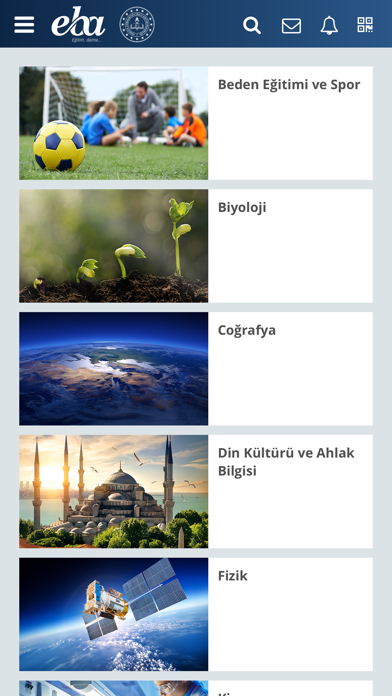Open the notifications bell
This screenshot has height=696, width=392.
(x=329, y=25)
